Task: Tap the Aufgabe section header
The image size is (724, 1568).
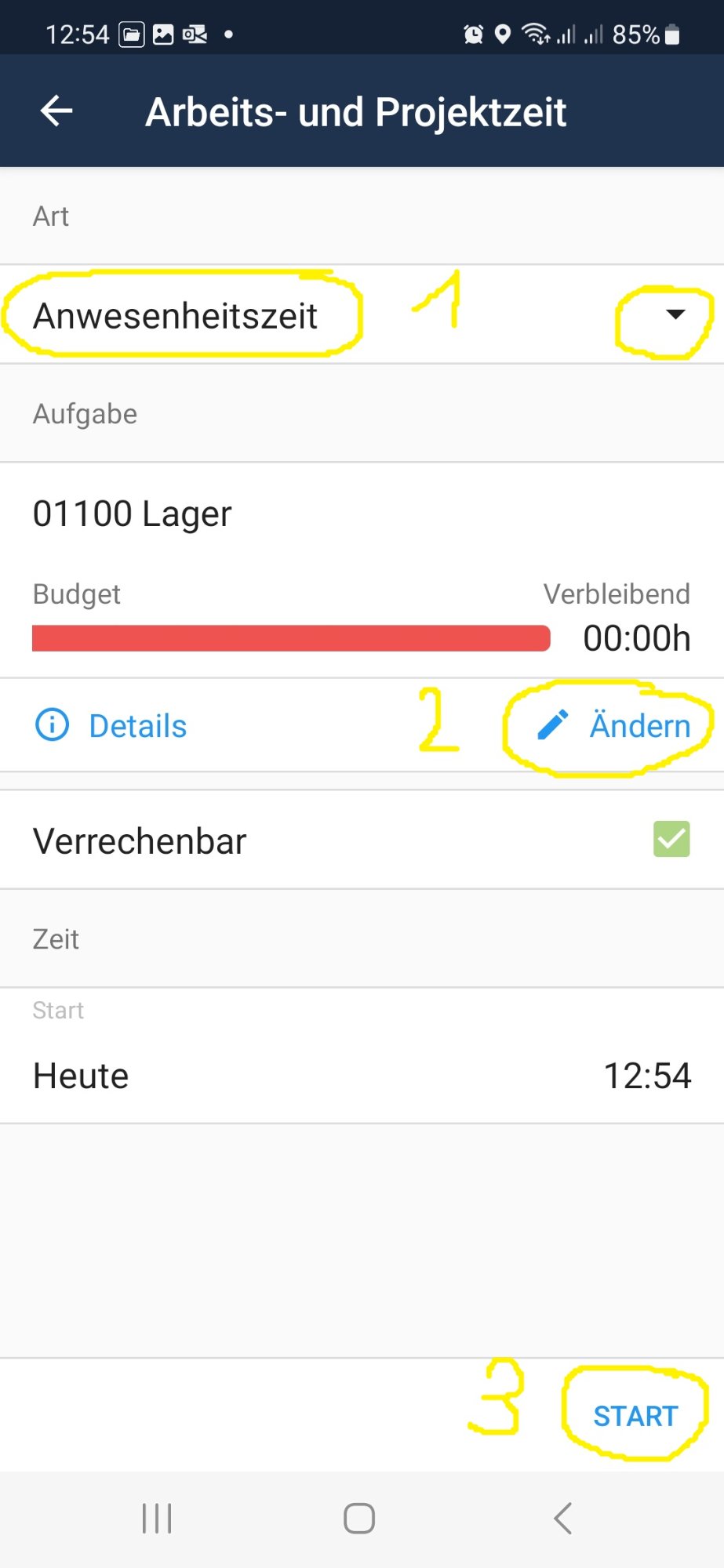Action: click(x=85, y=414)
